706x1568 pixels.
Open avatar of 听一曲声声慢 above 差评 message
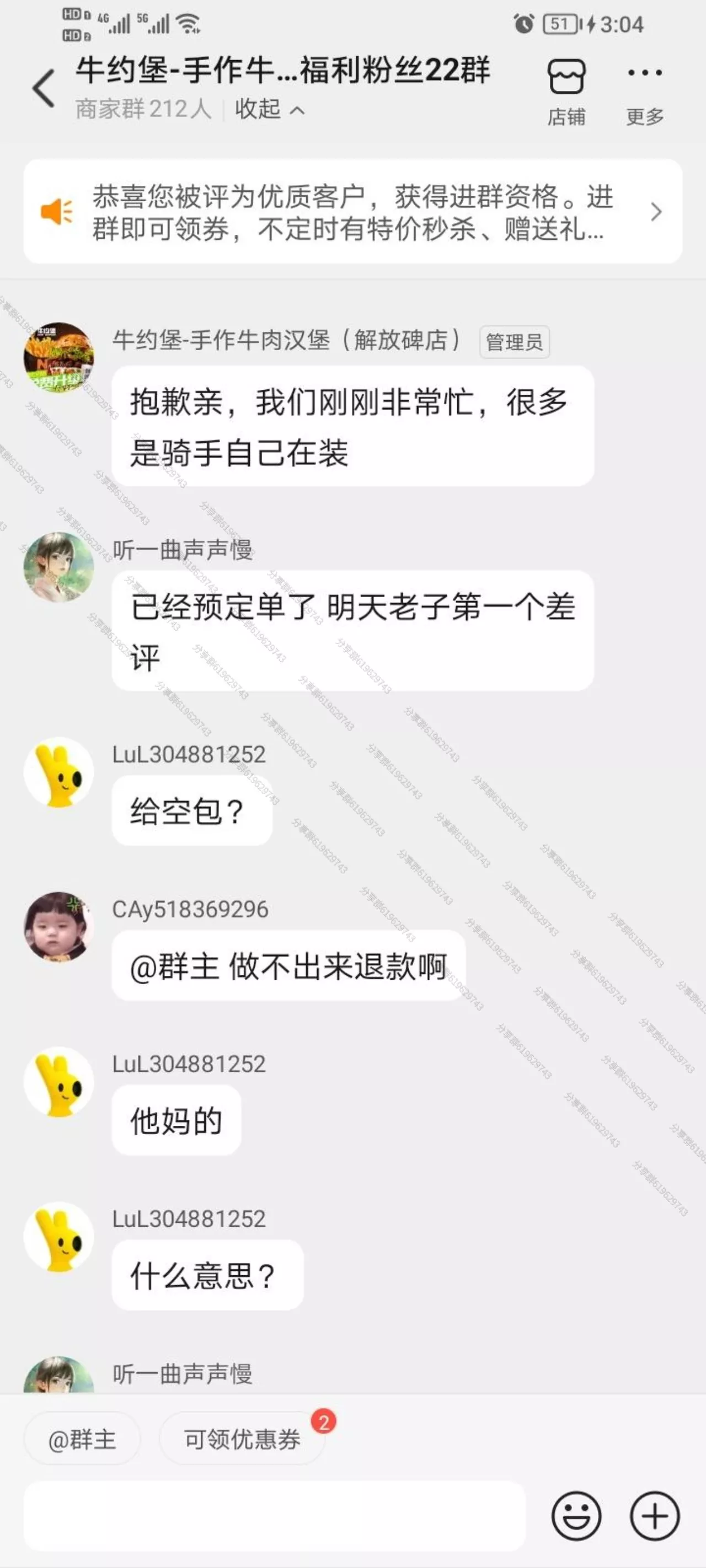58,567
